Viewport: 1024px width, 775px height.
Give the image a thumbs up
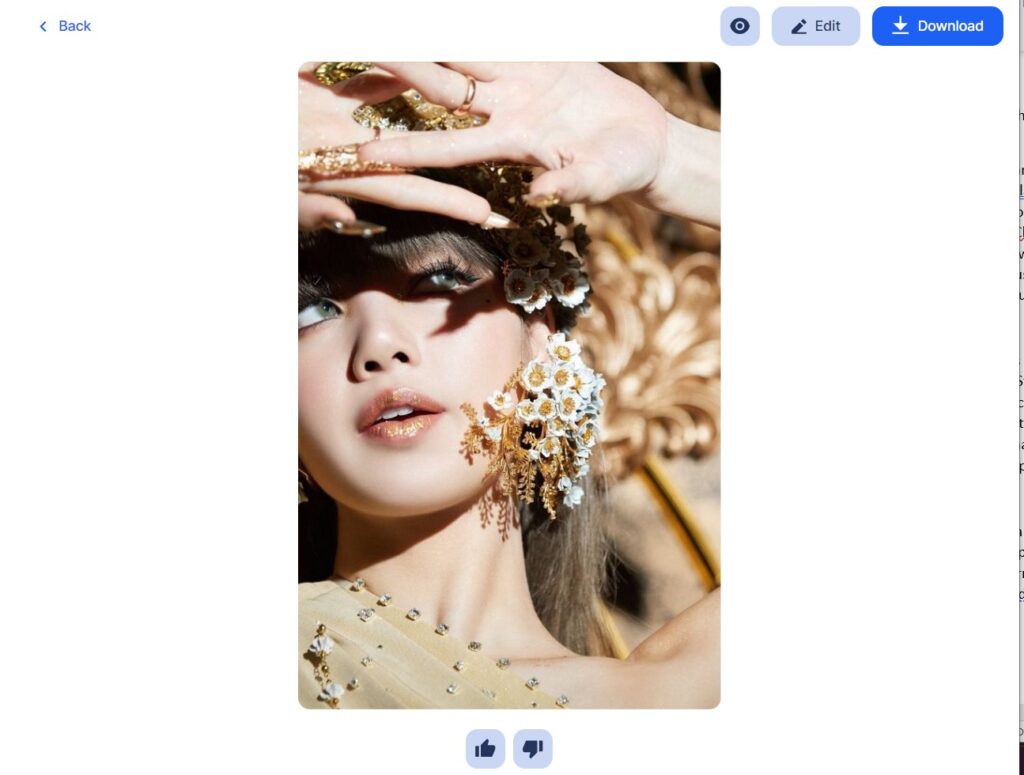point(485,748)
